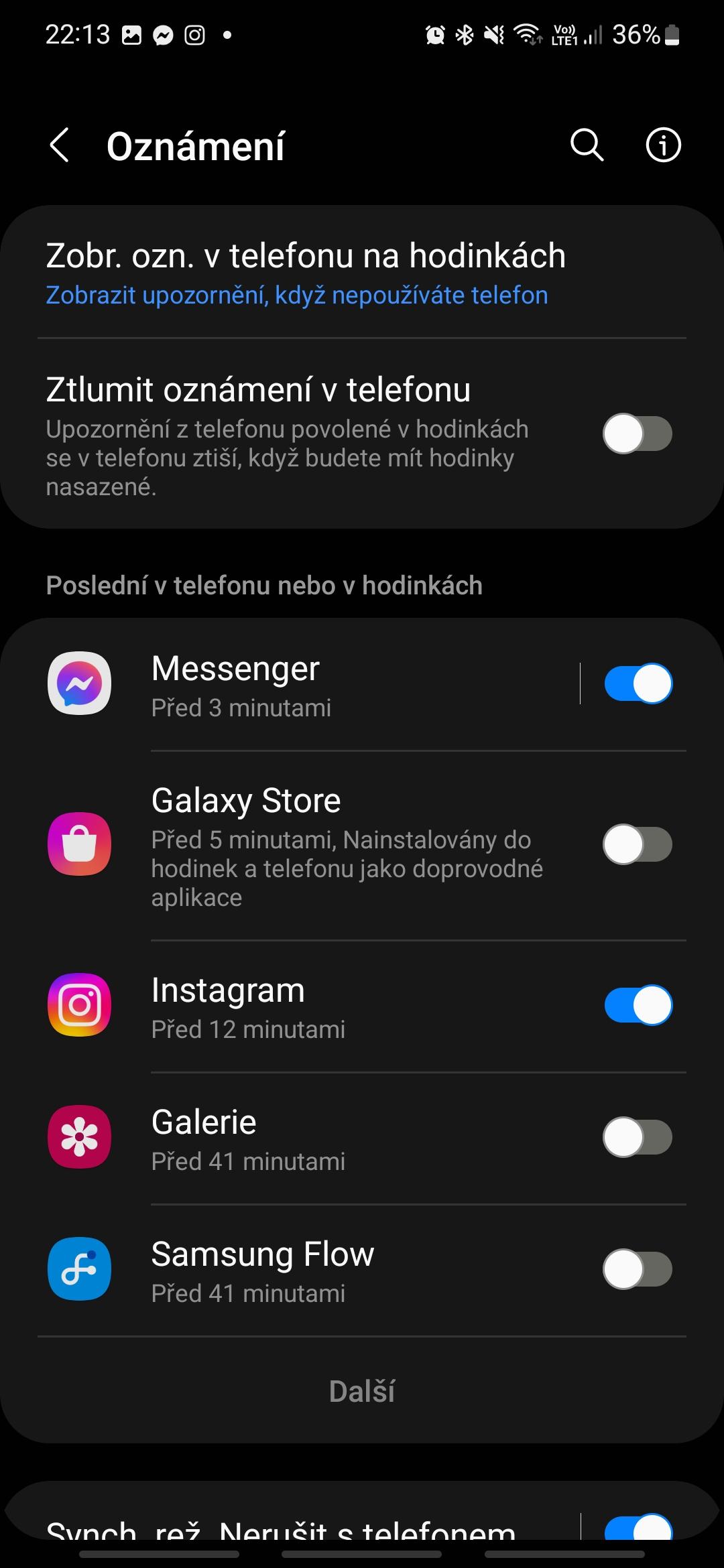Turn off Messenger notifications toggle

pos(638,683)
